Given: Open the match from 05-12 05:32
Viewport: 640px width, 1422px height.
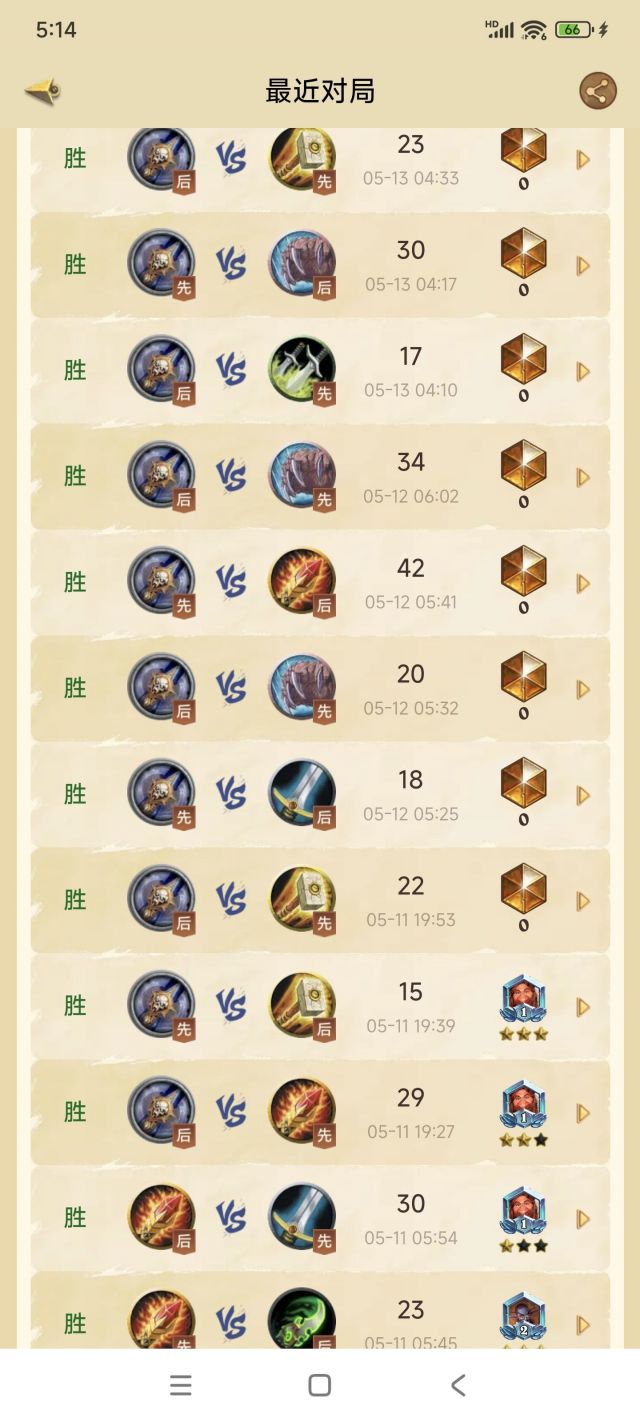Looking at the screenshot, I should (583, 690).
